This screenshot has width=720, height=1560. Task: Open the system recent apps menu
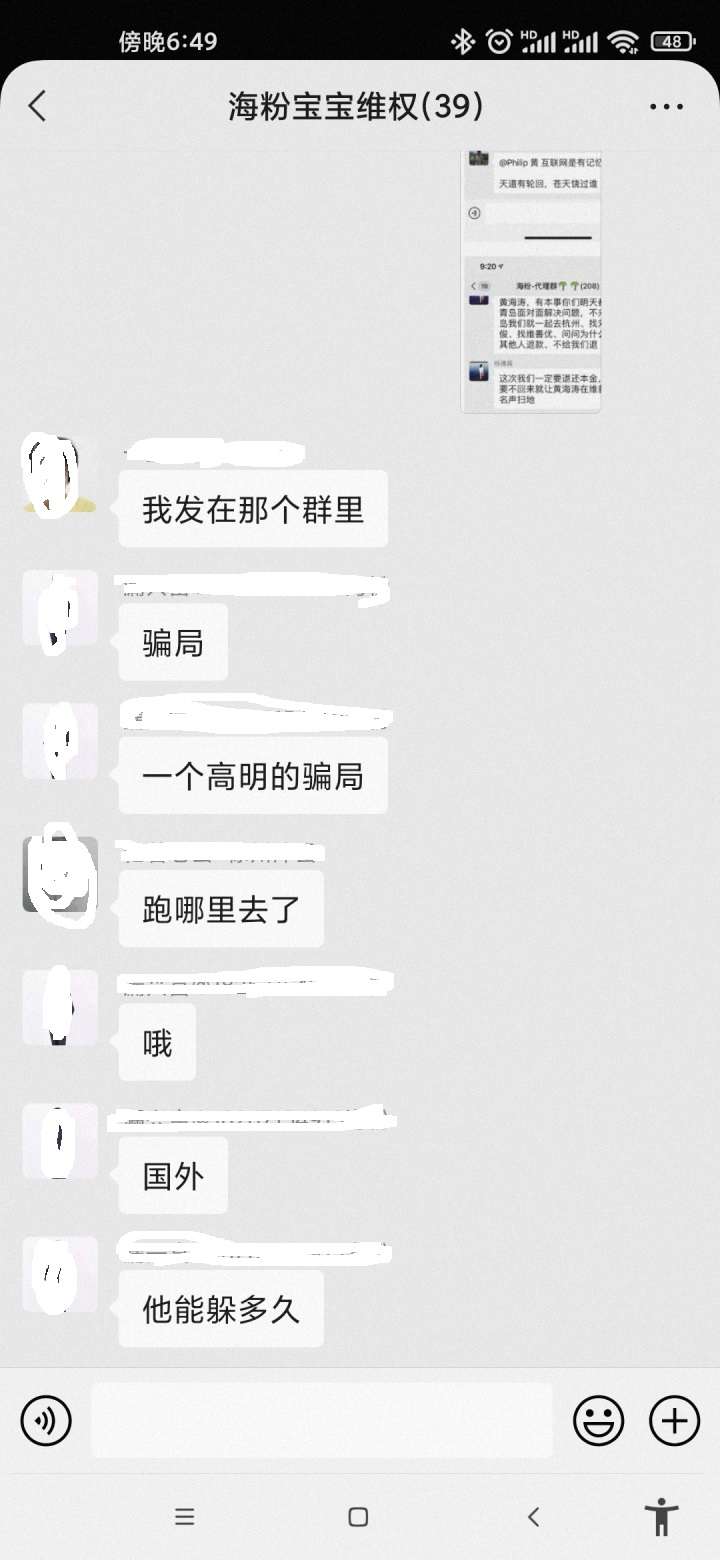click(184, 1517)
